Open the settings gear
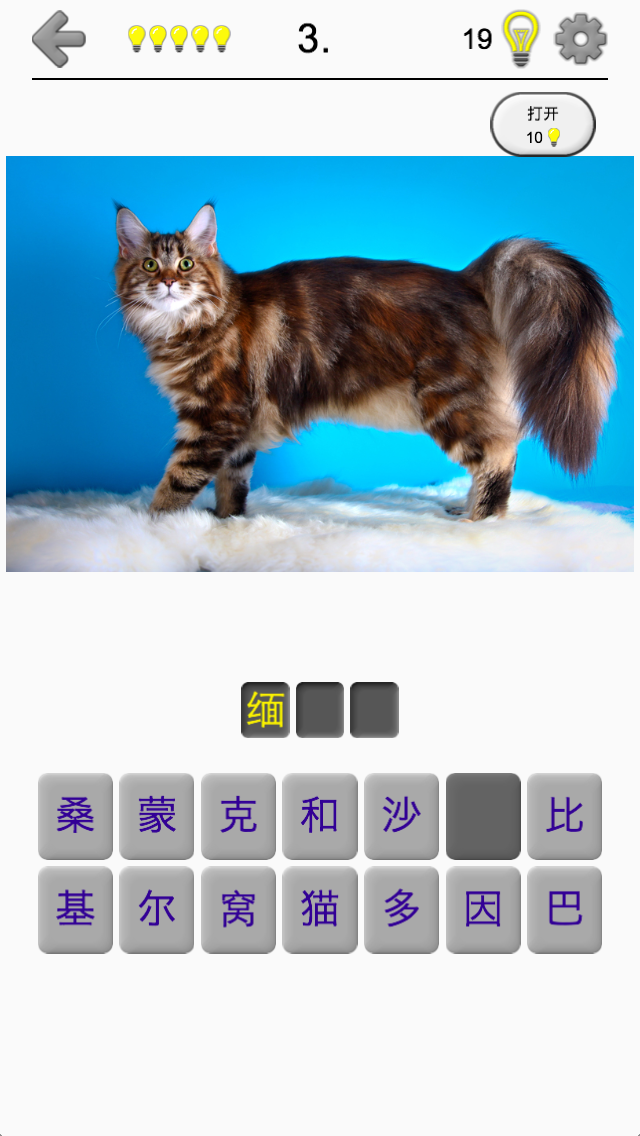Image resolution: width=640 pixels, height=1136 pixels. (x=581, y=39)
